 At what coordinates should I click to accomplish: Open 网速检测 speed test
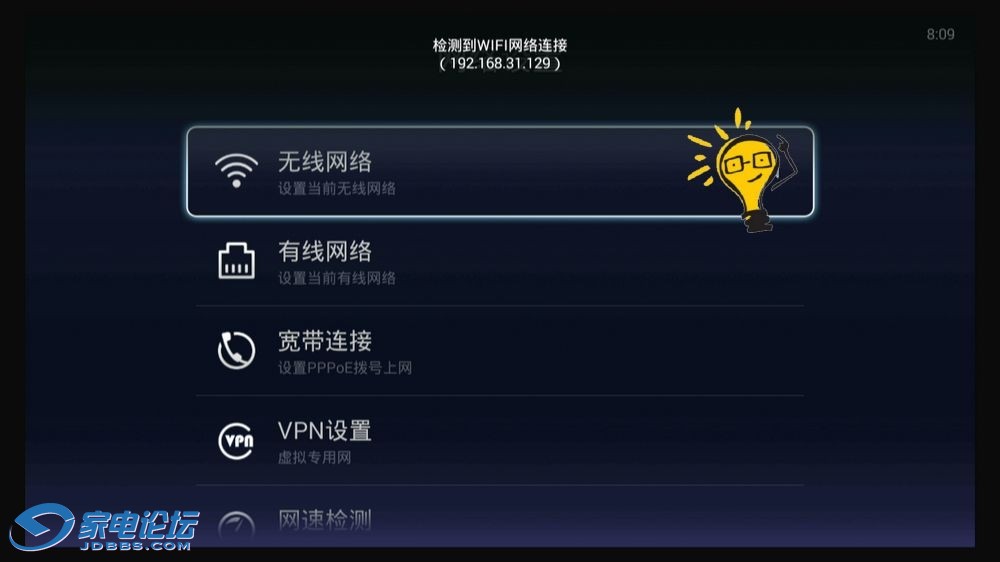pos(500,521)
